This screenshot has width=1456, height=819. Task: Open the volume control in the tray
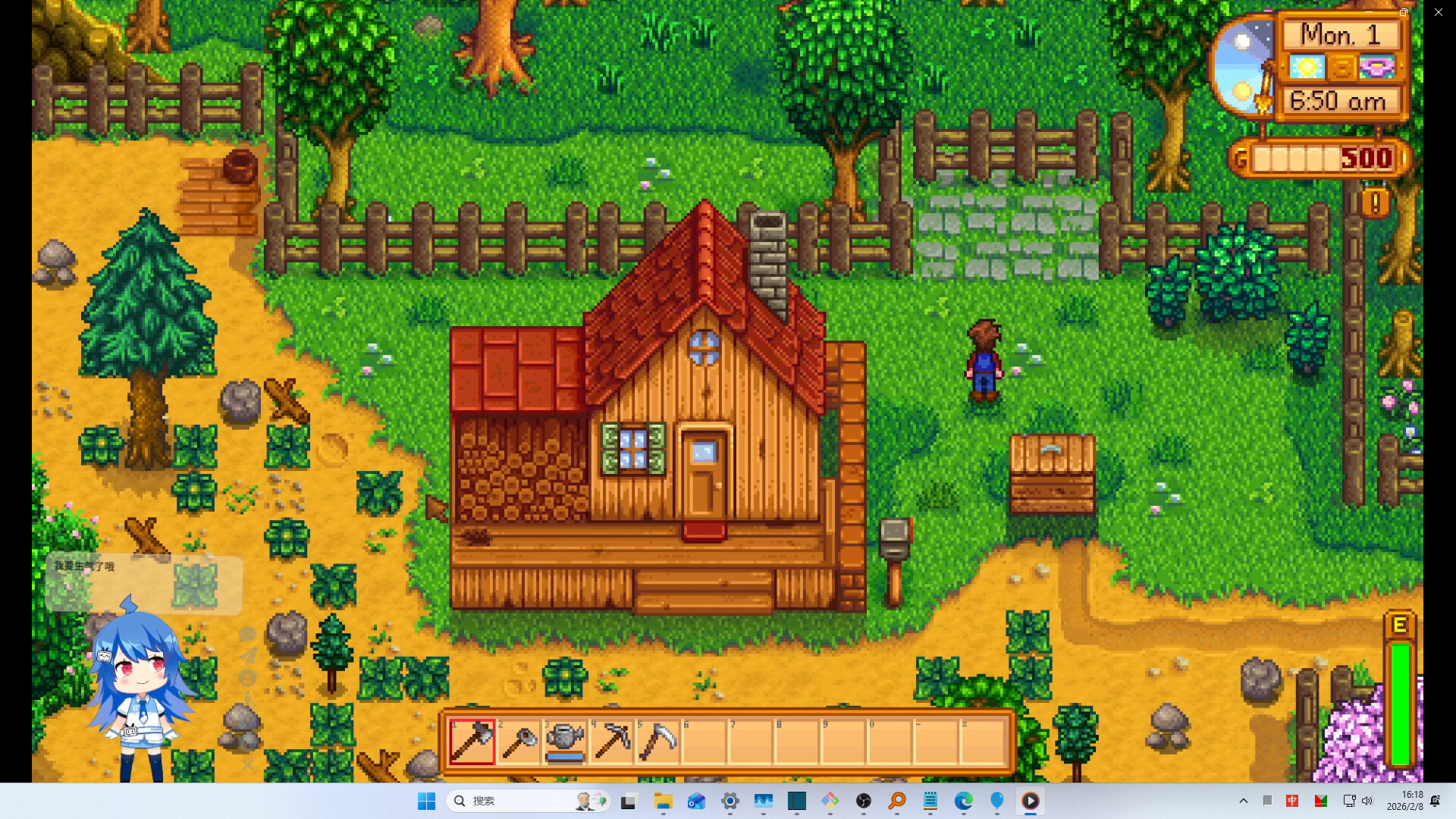1367,801
